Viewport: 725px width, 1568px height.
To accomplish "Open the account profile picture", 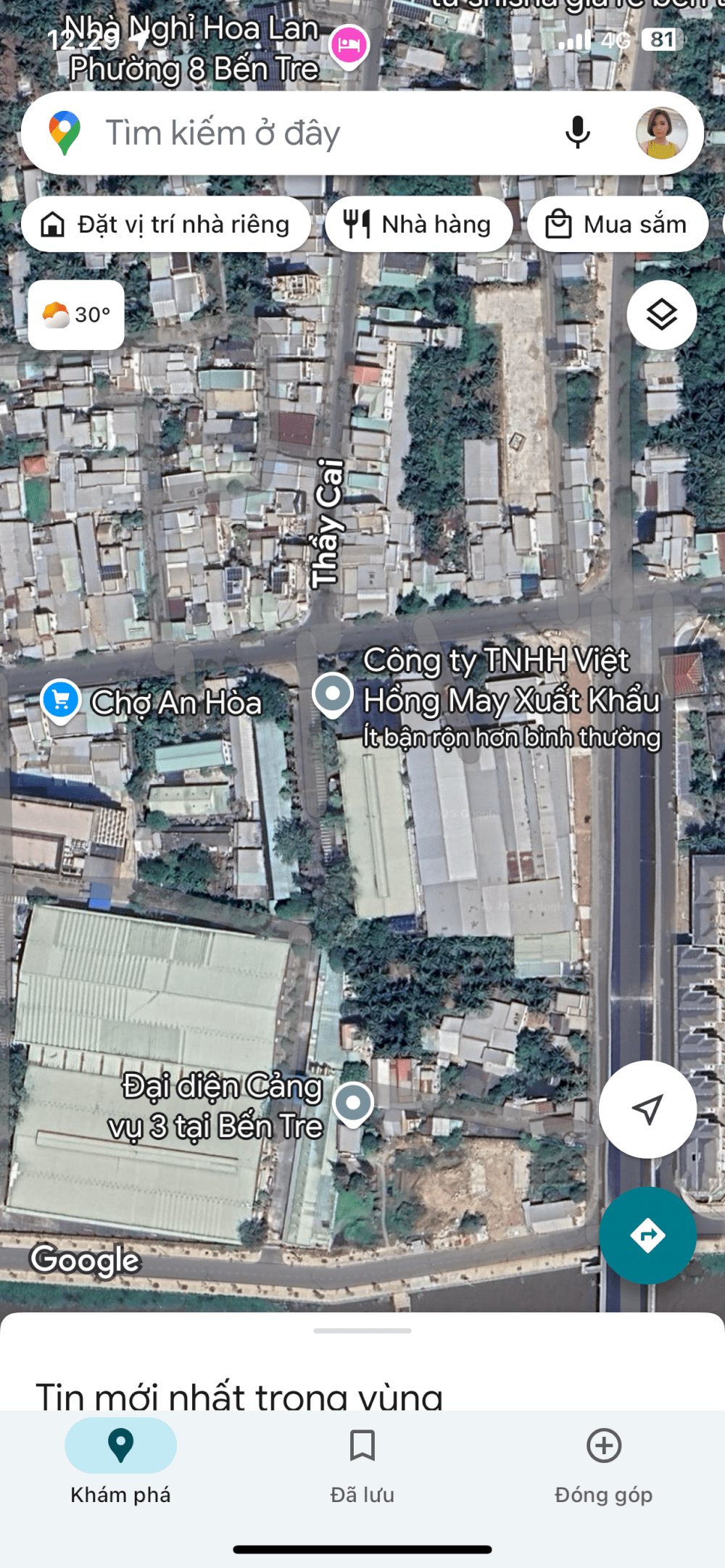I will (x=661, y=133).
